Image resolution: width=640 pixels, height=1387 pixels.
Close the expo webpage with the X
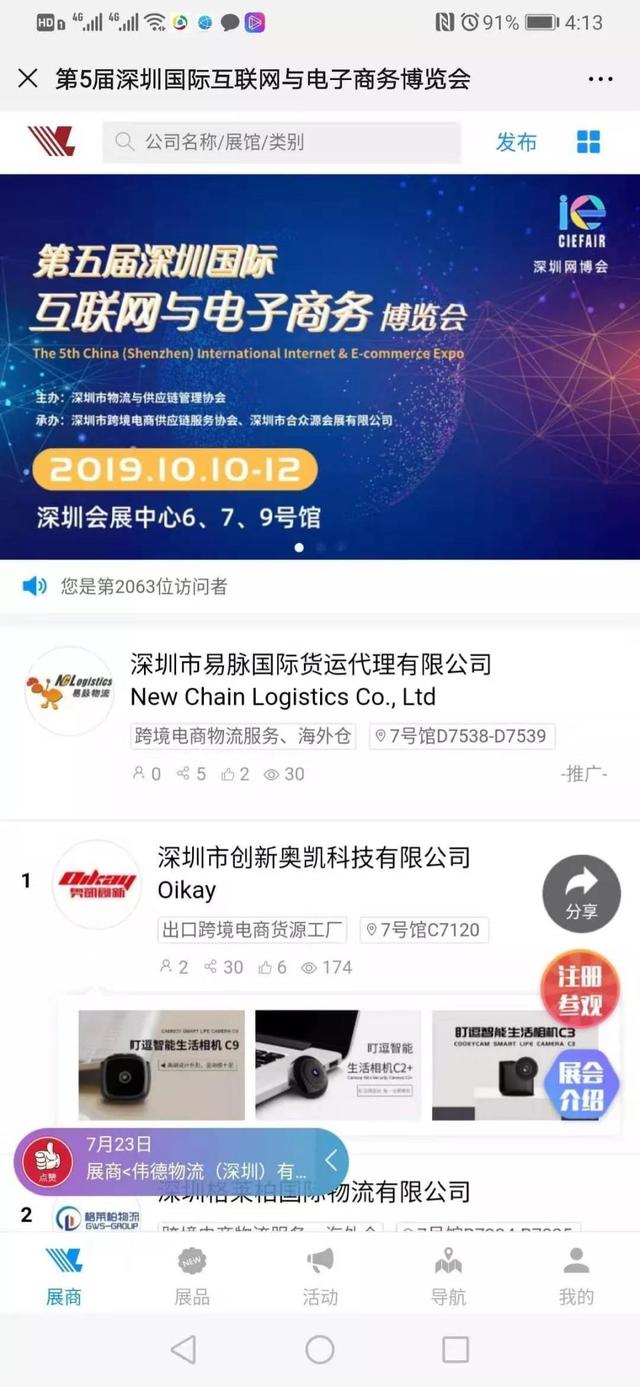point(28,79)
